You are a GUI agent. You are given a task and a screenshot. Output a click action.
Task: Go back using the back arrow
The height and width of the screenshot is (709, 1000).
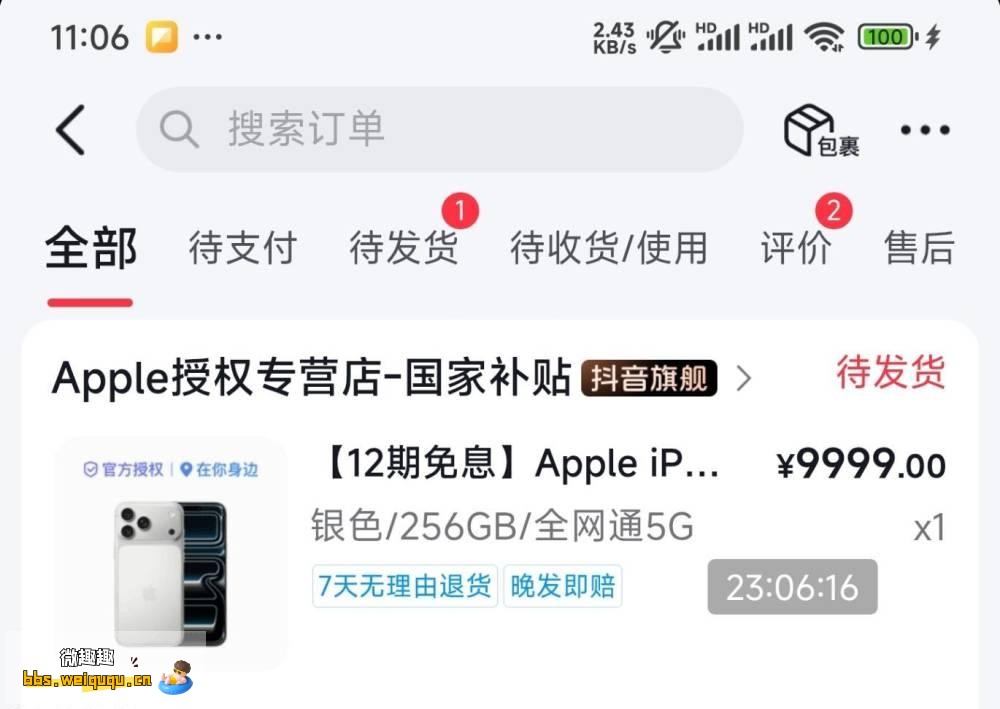pos(70,130)
